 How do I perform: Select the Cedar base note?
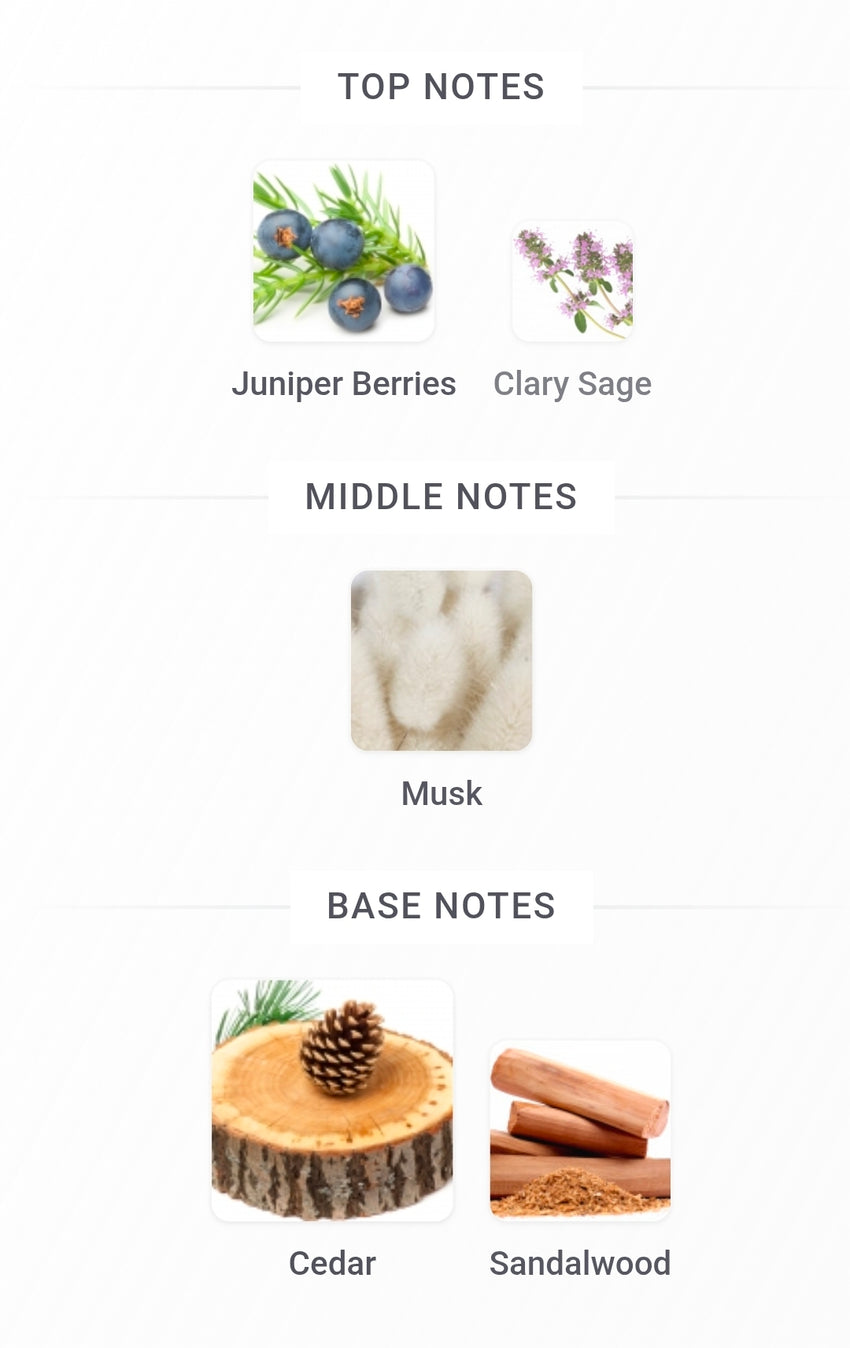tap(332, 1100)
